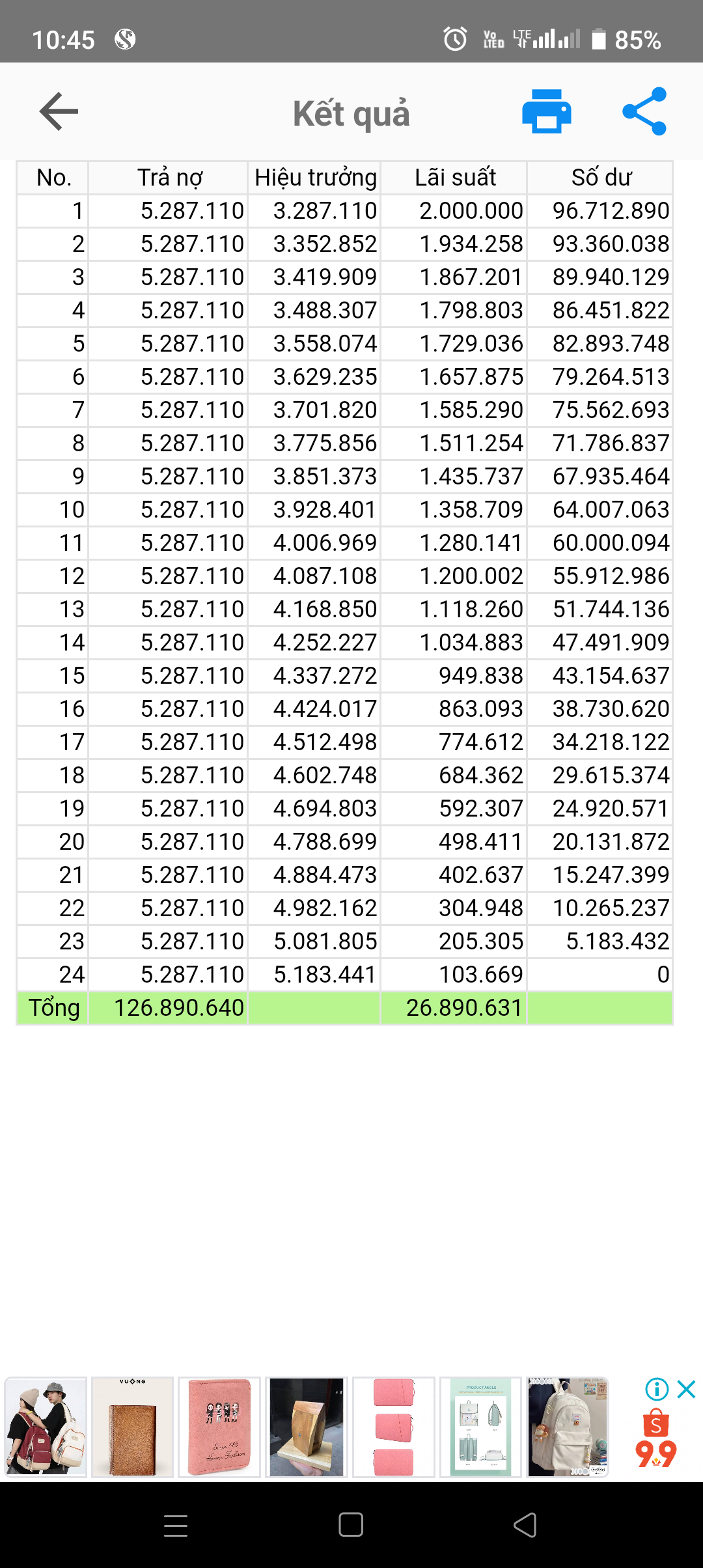The height and width of the screenshot is (1568, 703).
Task: Go back from the Kết quả screen
Action: point(59,111)
